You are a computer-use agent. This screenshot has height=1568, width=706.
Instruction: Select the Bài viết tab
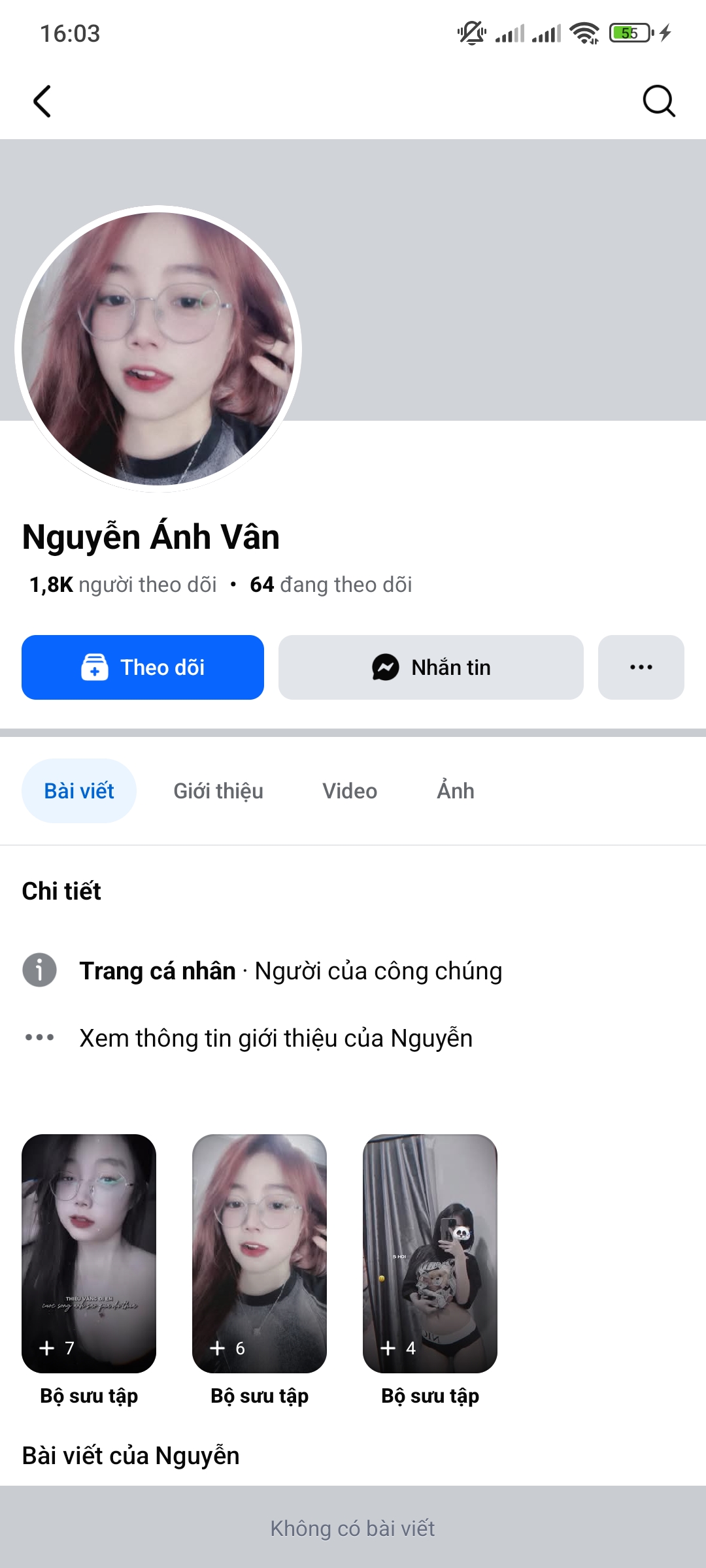[x=79, y=791]
